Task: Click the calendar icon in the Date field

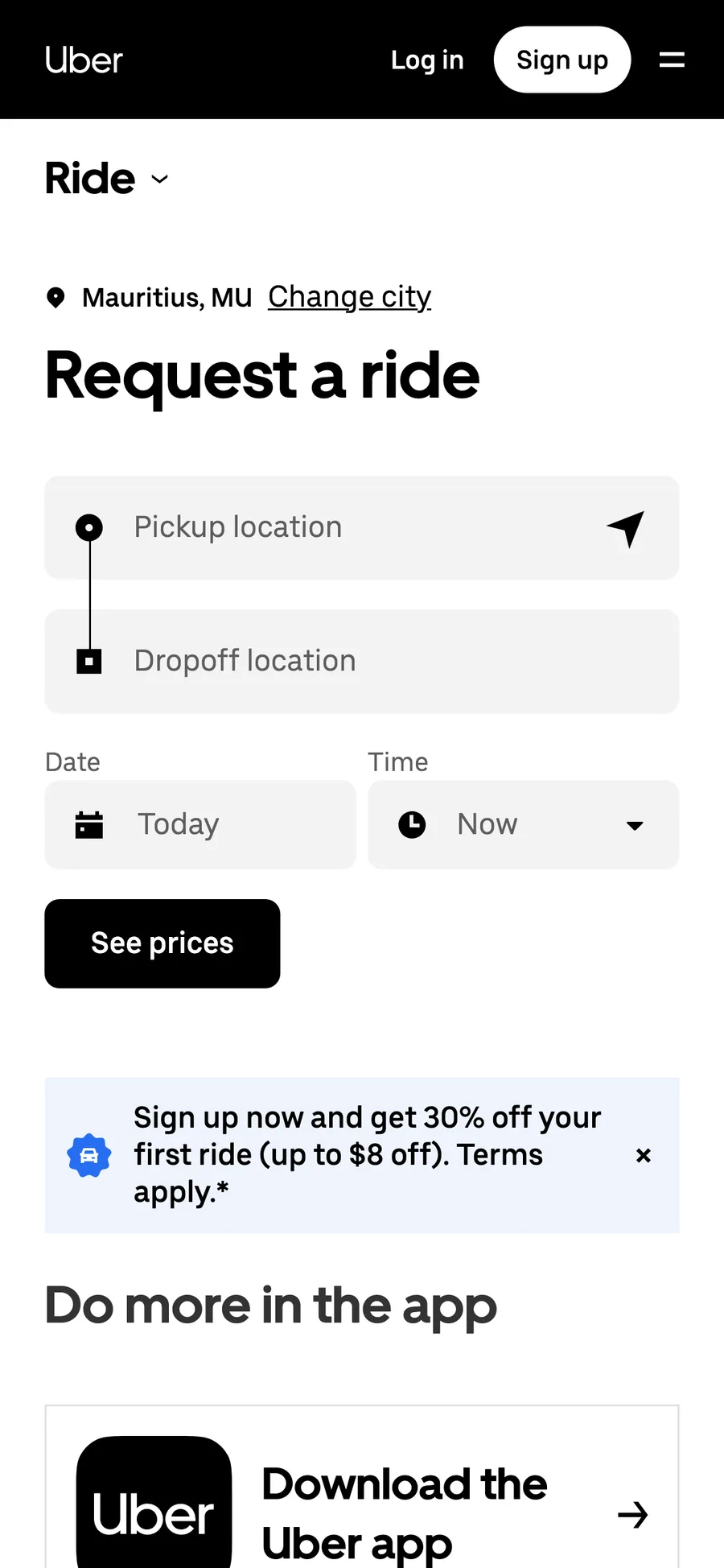Action: (88, 823)
